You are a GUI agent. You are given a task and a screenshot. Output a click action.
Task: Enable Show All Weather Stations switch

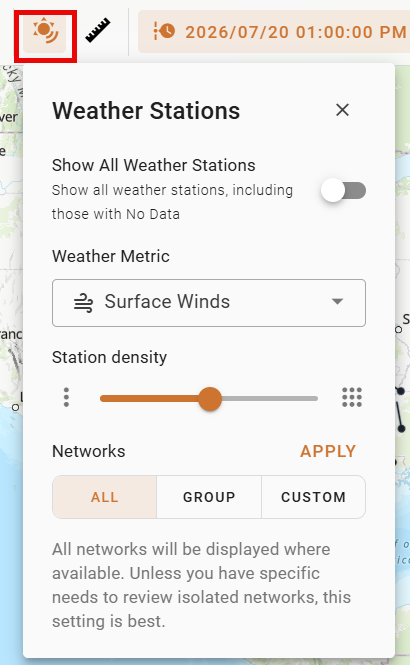click(343, 190)
